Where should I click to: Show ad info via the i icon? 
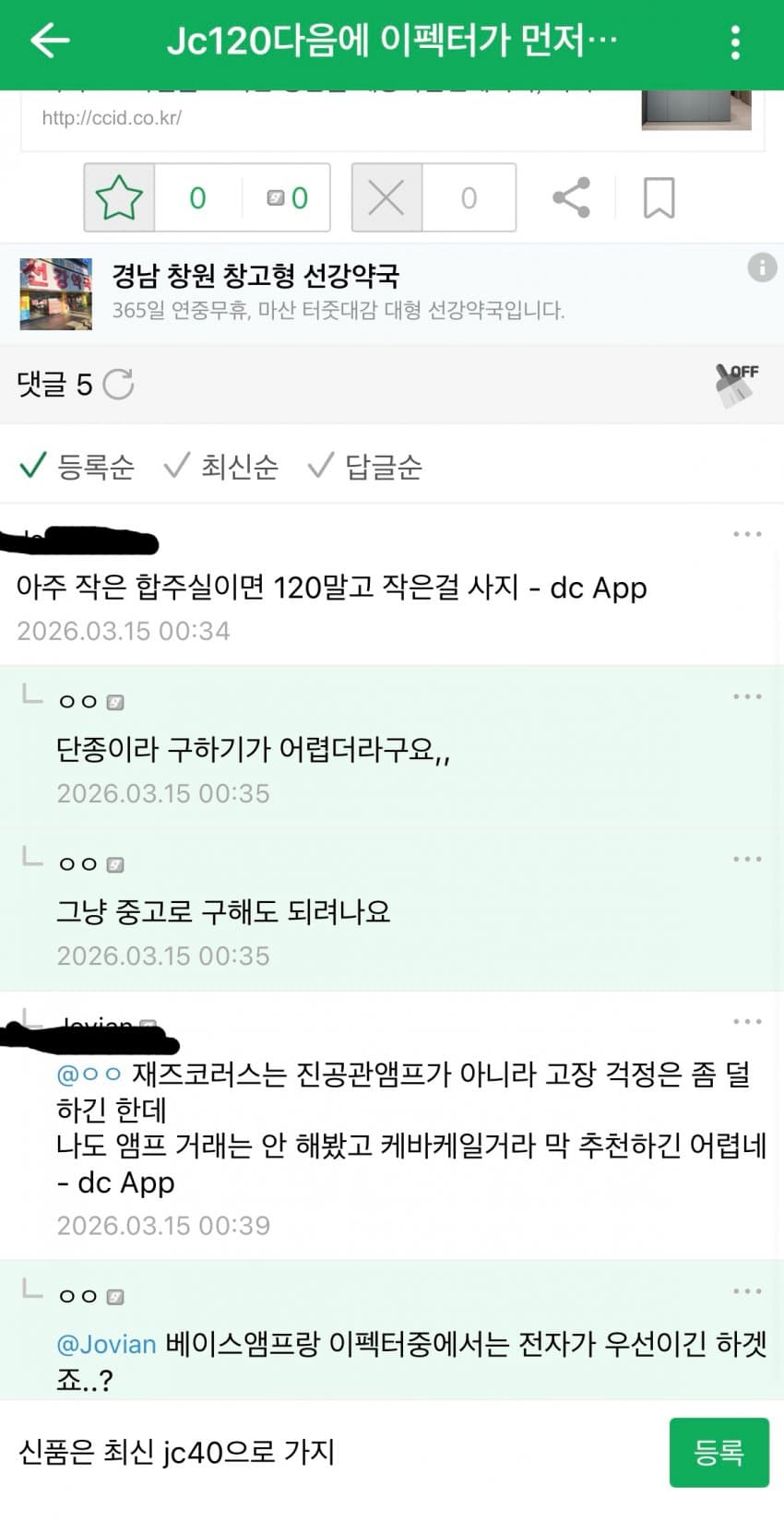click(x=762, y=267)
